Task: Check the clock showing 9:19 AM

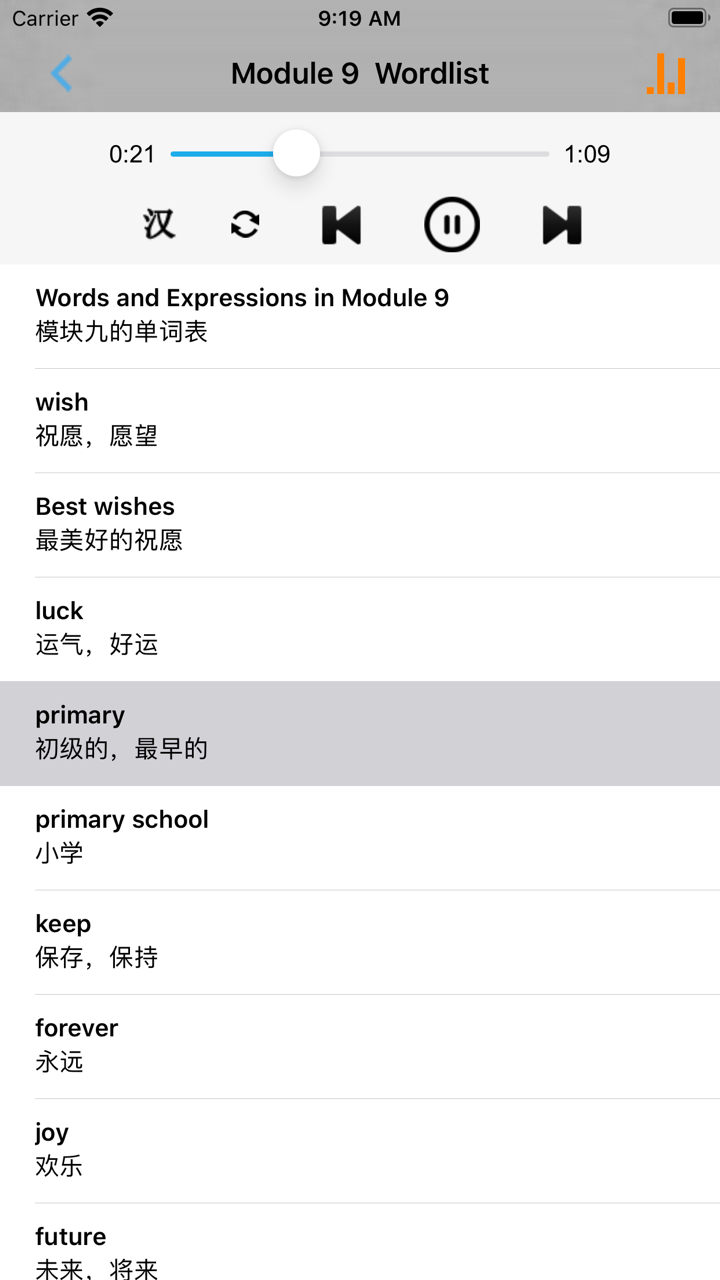Action: click(359, 18)
